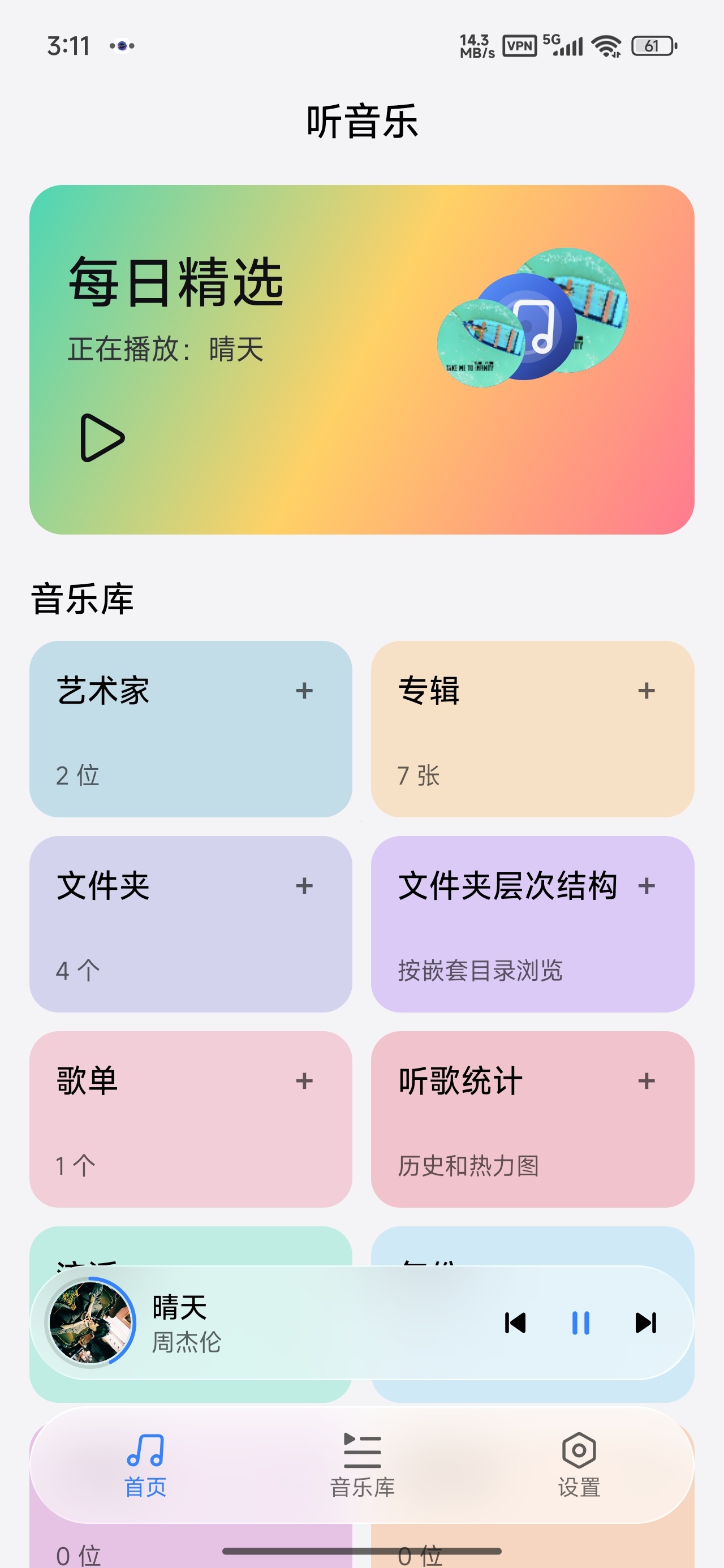Open now playing from 晴天 cover

(x=90, y=1322)
